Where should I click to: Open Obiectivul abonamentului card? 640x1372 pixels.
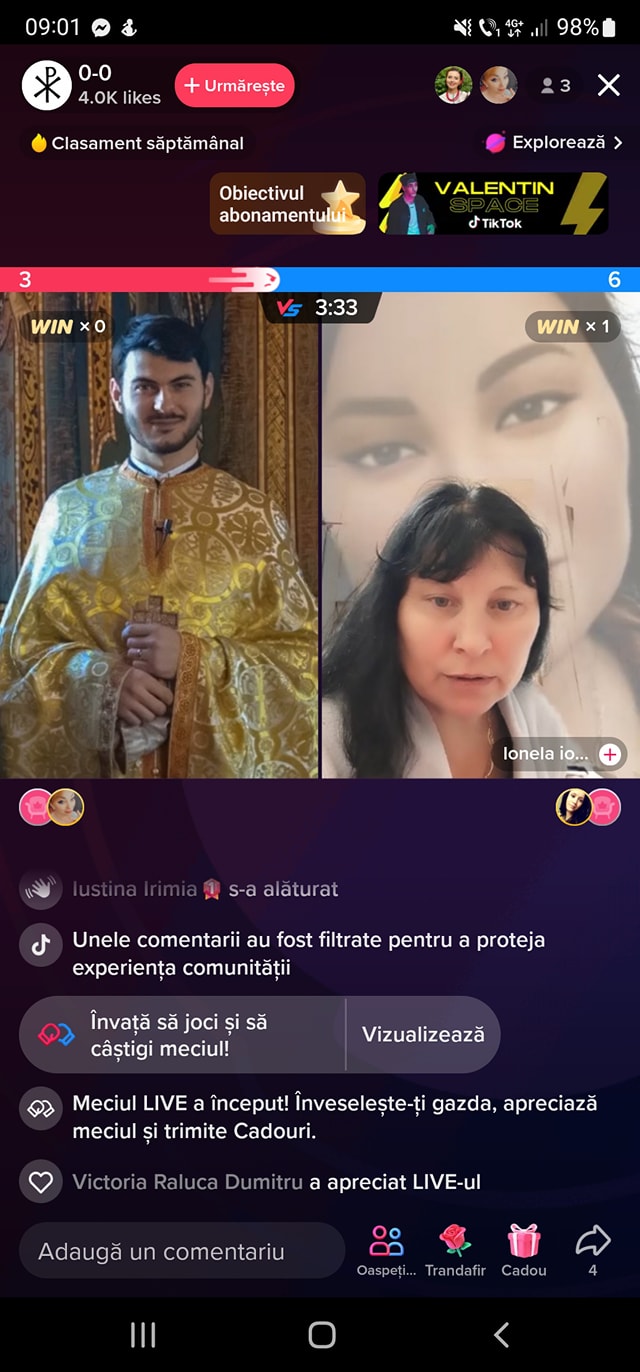coord(288,203)
